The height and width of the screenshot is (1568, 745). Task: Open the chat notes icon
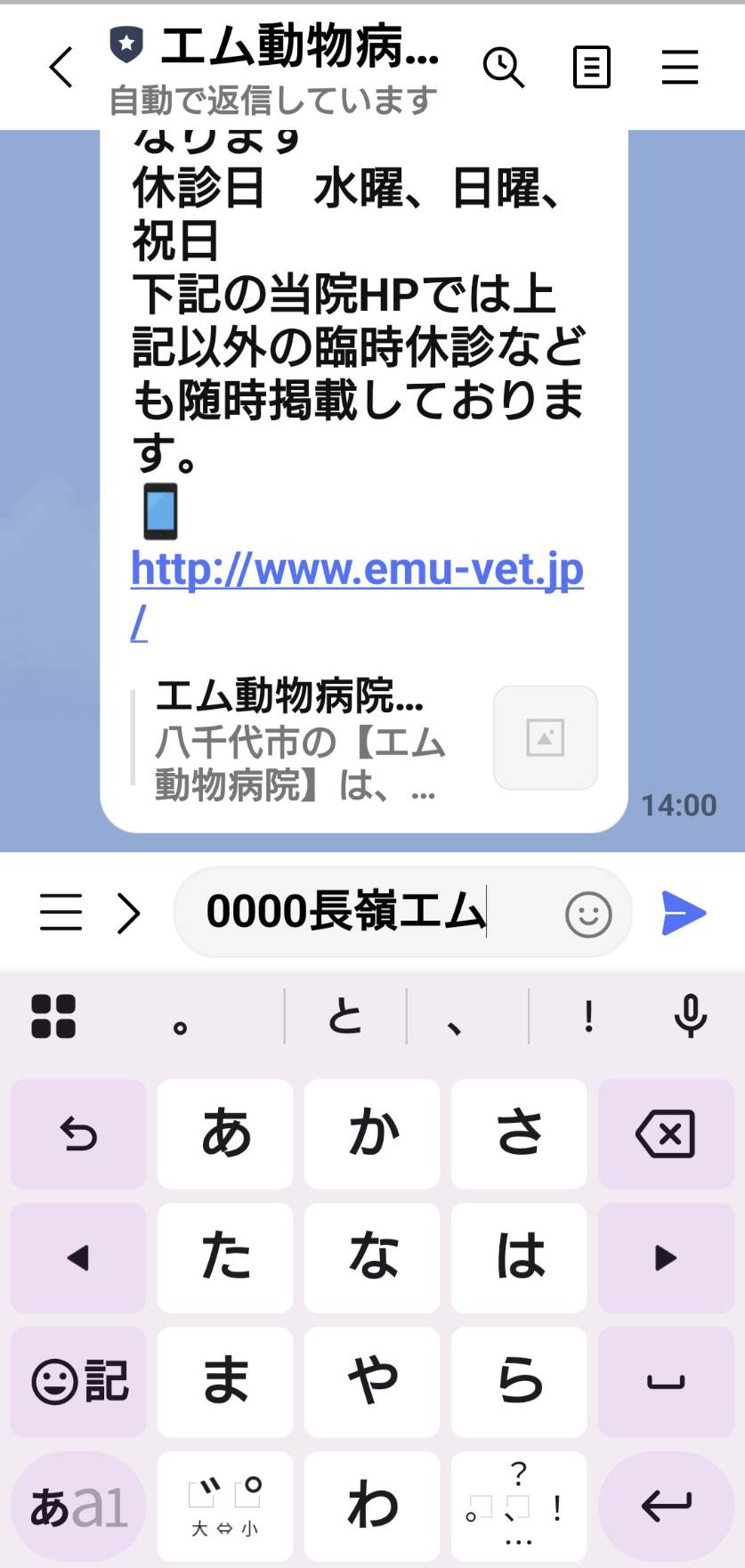point(591,68)
